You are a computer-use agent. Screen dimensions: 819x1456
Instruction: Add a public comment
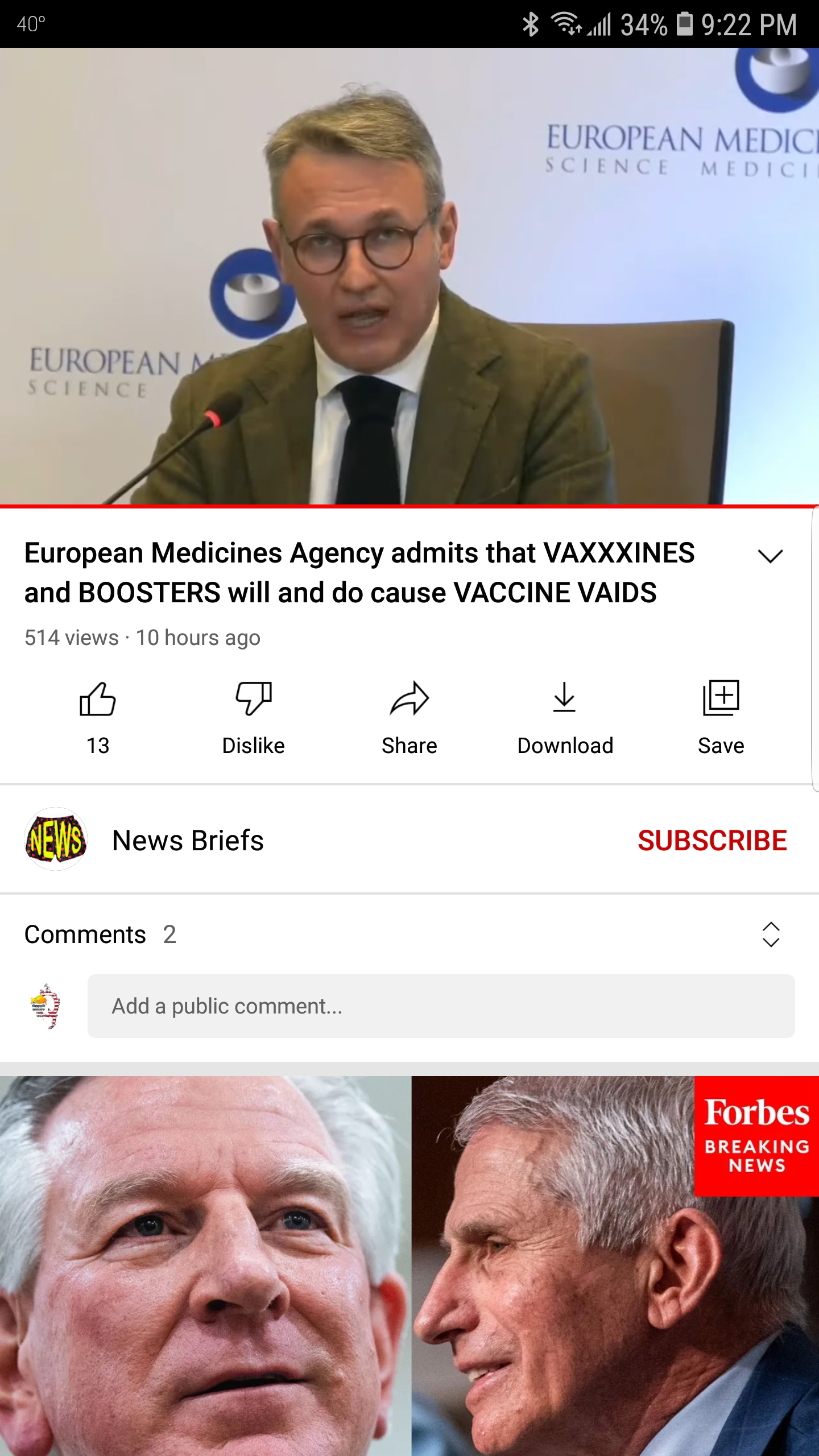(441, 1006)
